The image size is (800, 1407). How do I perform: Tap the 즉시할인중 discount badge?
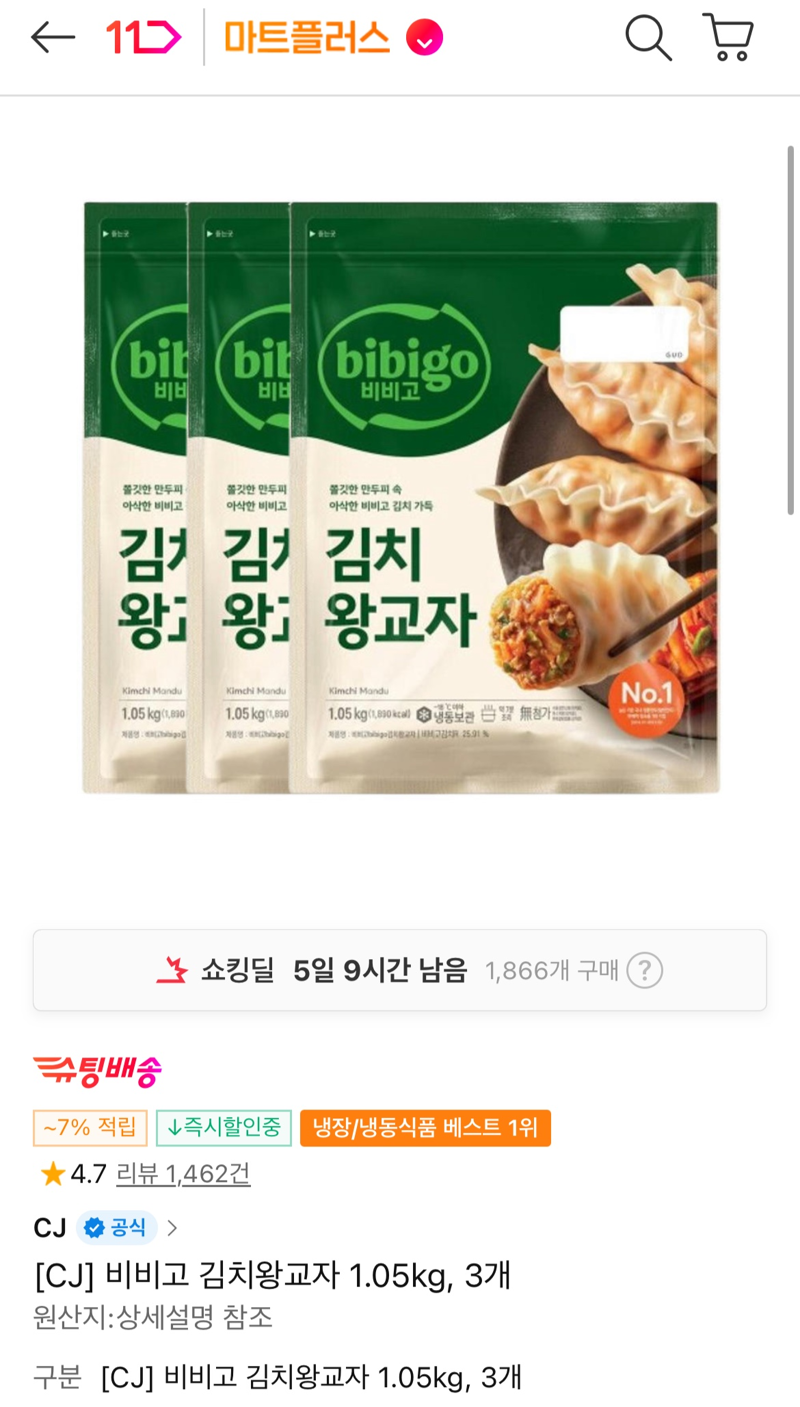(x=224, y=1128)
